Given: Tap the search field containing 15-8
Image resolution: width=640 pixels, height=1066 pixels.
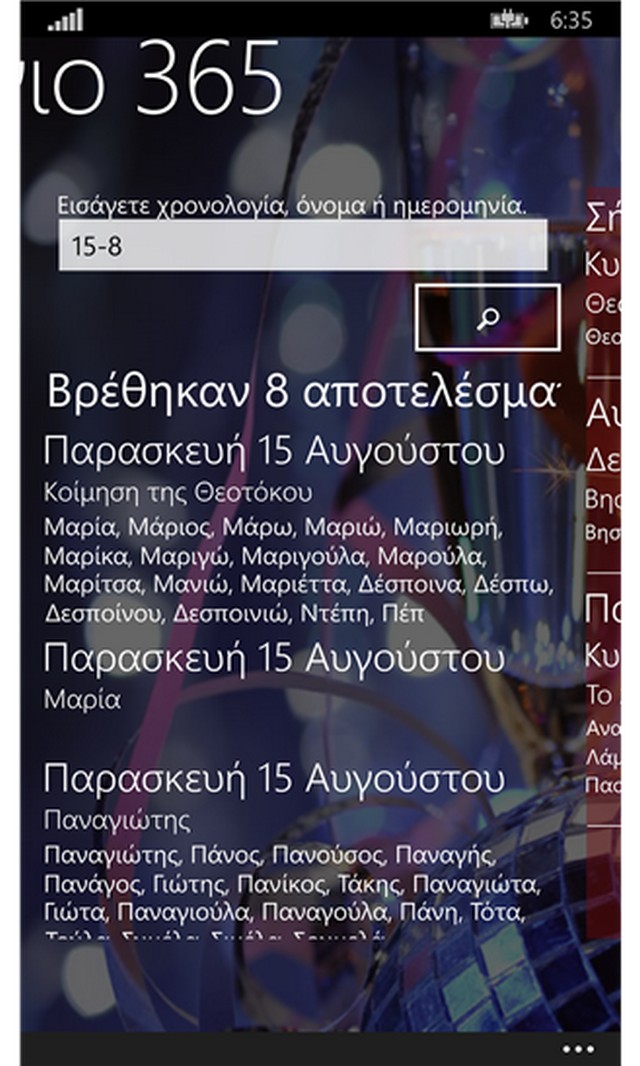Looking at the screenshot, I should 302,246.
